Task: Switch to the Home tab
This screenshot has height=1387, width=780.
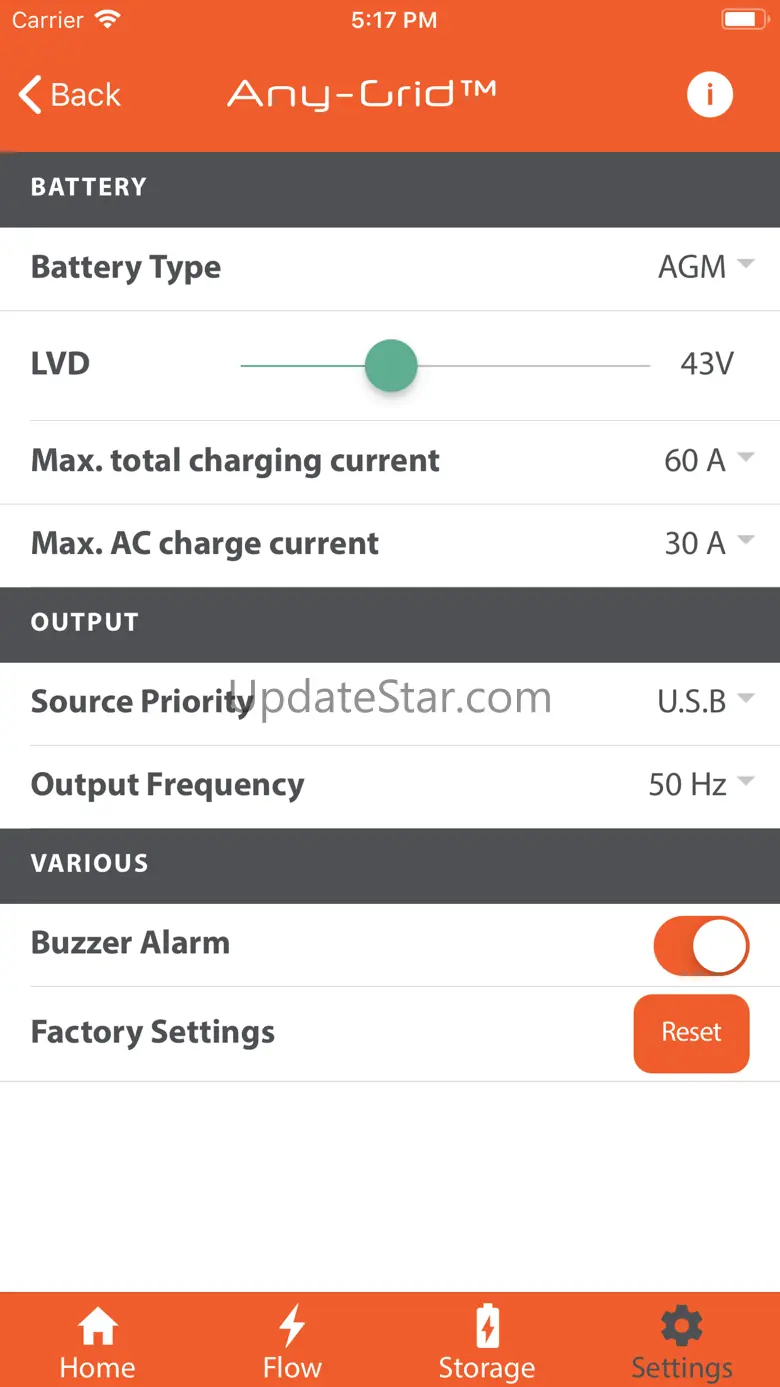Action: (97, 1343)
